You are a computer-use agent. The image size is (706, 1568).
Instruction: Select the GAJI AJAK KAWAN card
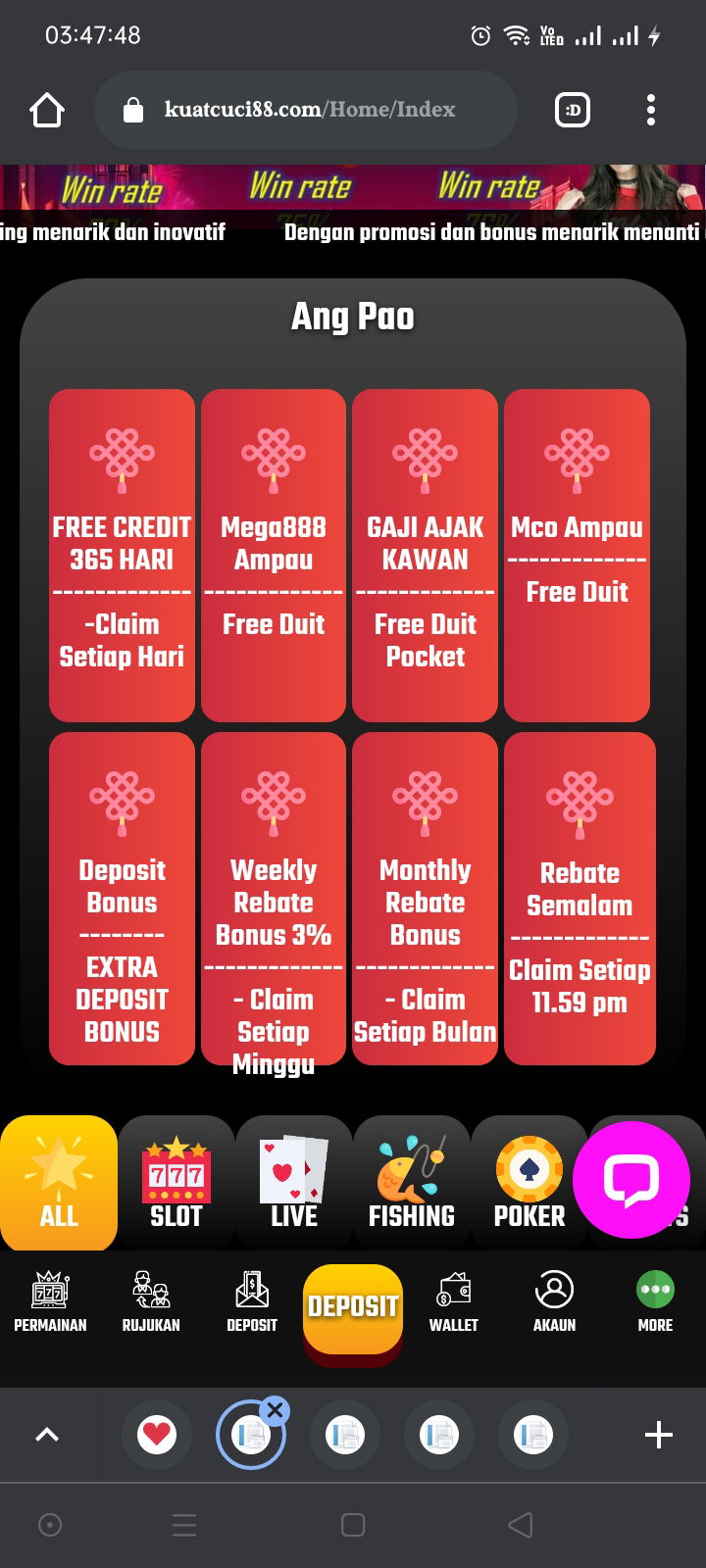425,555
